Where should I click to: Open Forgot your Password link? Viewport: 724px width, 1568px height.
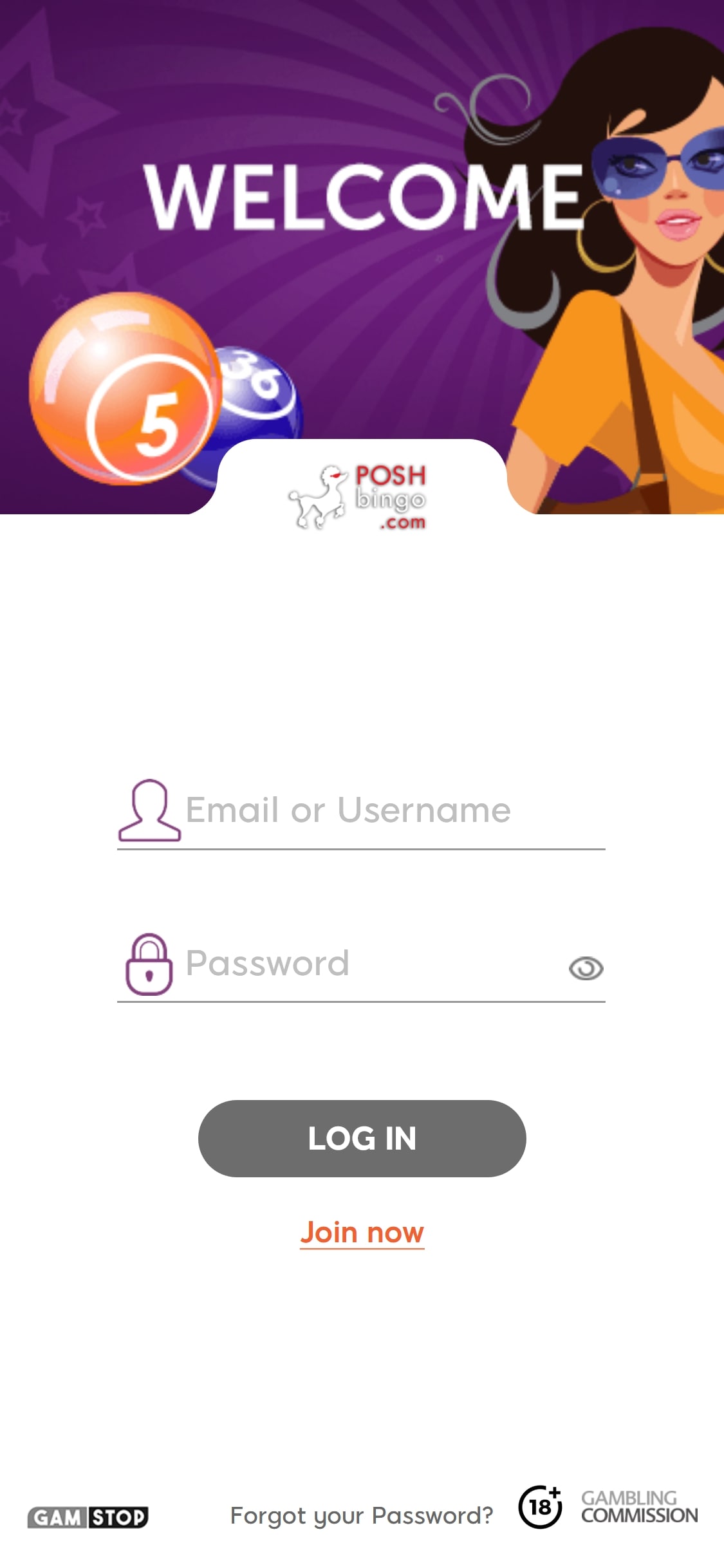(x=362, y=1515)
